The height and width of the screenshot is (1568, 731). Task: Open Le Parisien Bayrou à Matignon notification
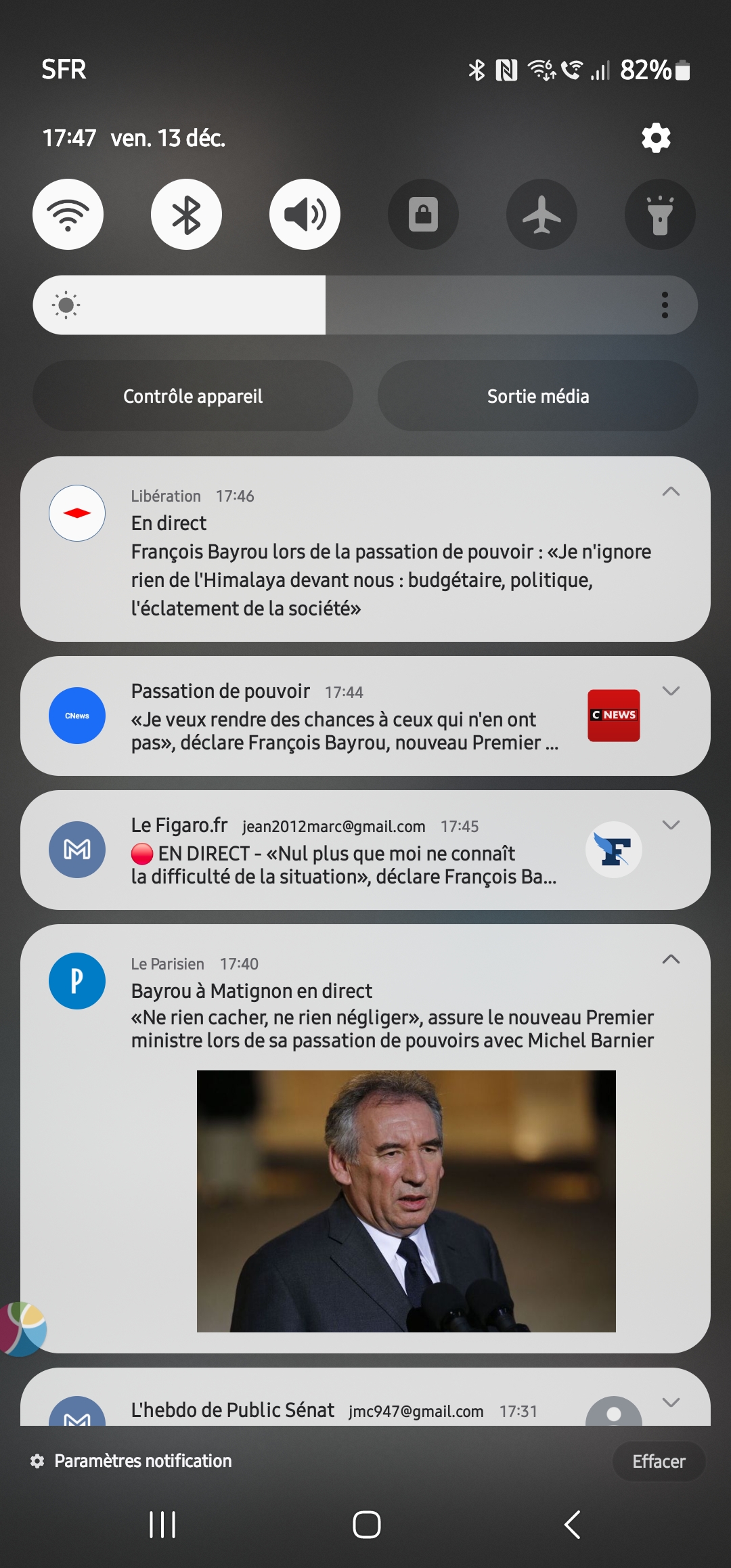point(365,1139)
